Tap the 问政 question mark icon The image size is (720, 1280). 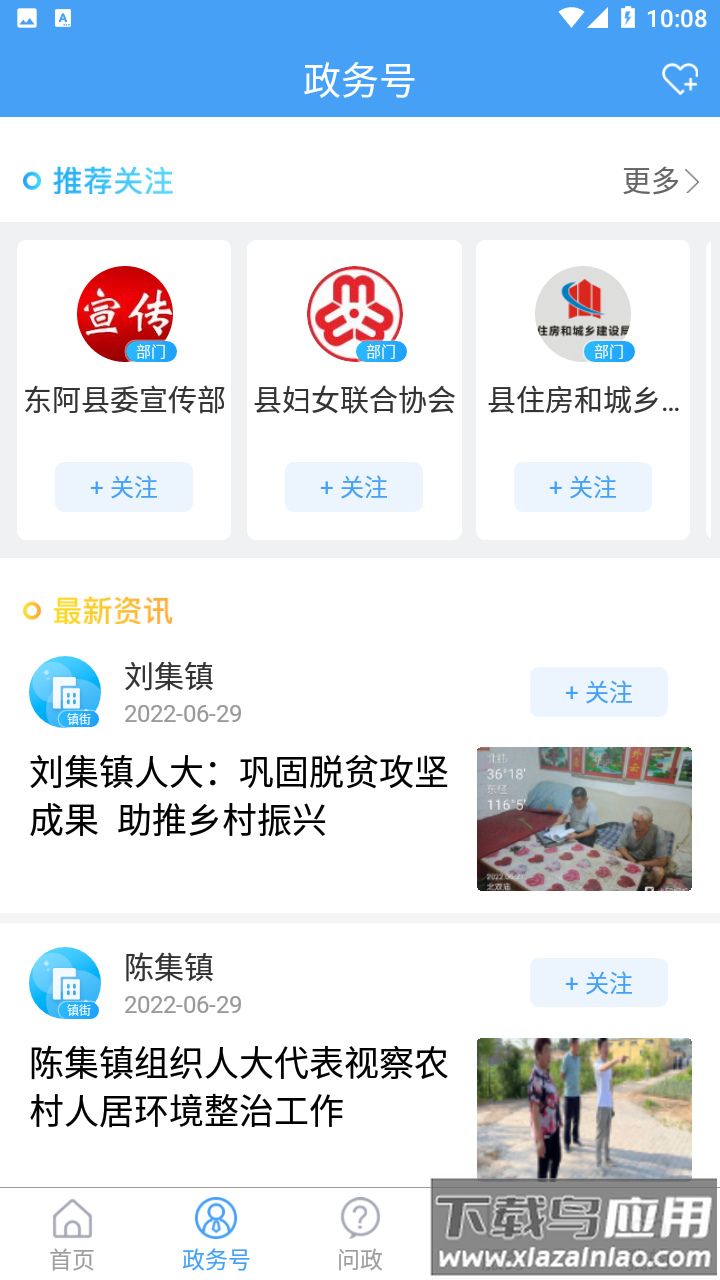tap(359, 1220)
